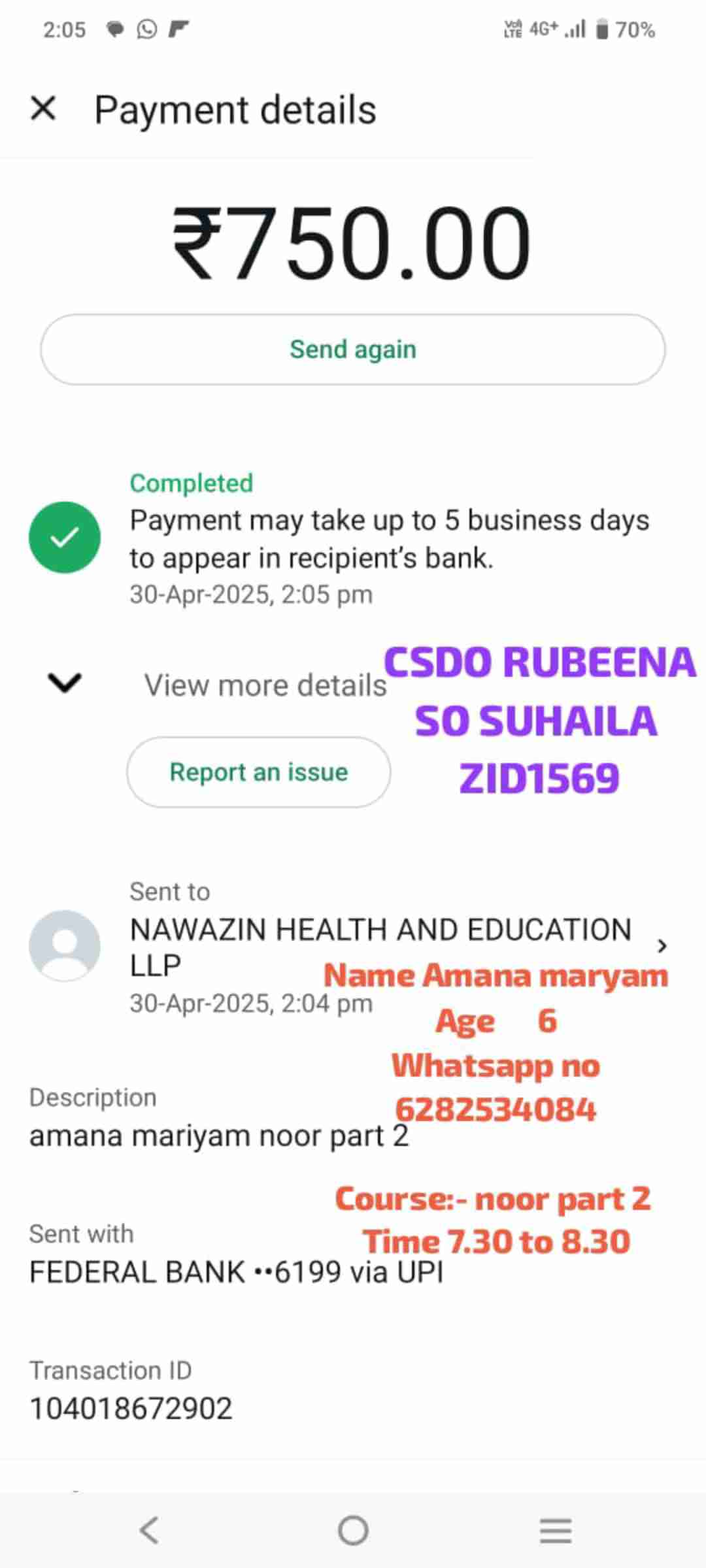
Task: Close the Payment details screen
Action: tap(43, 108)
